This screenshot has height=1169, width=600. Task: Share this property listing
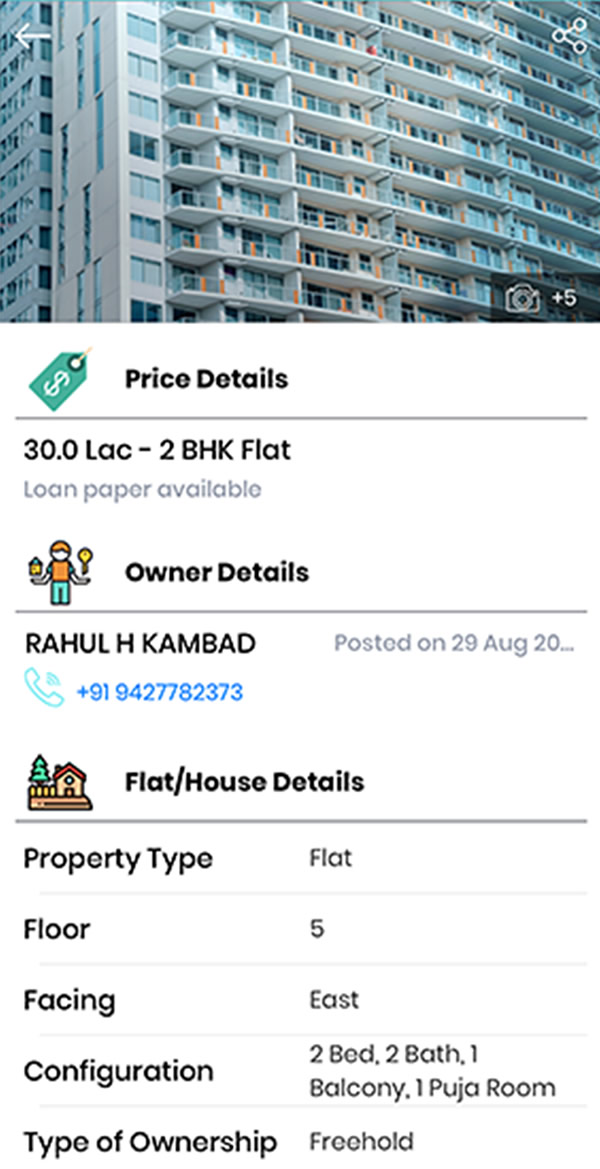tap(569, 36)
